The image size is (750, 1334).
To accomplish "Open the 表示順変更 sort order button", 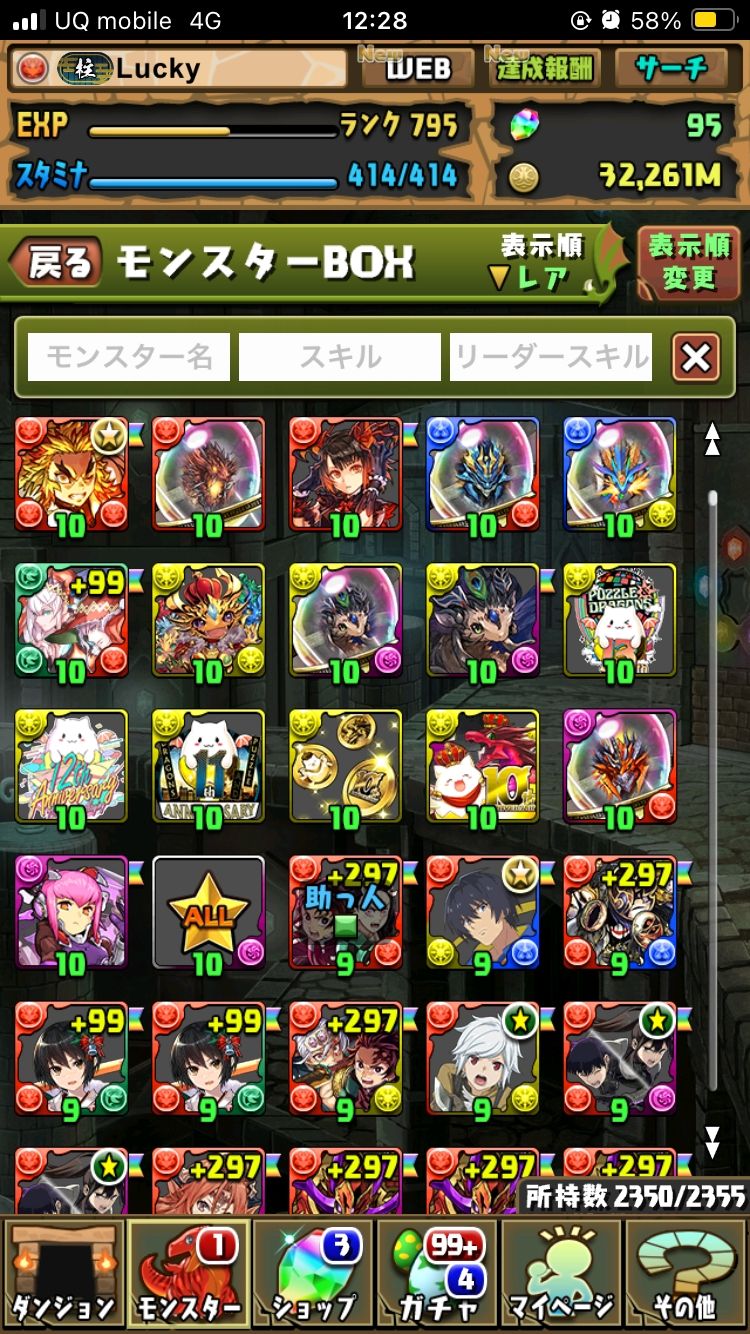I will [688, 262].
